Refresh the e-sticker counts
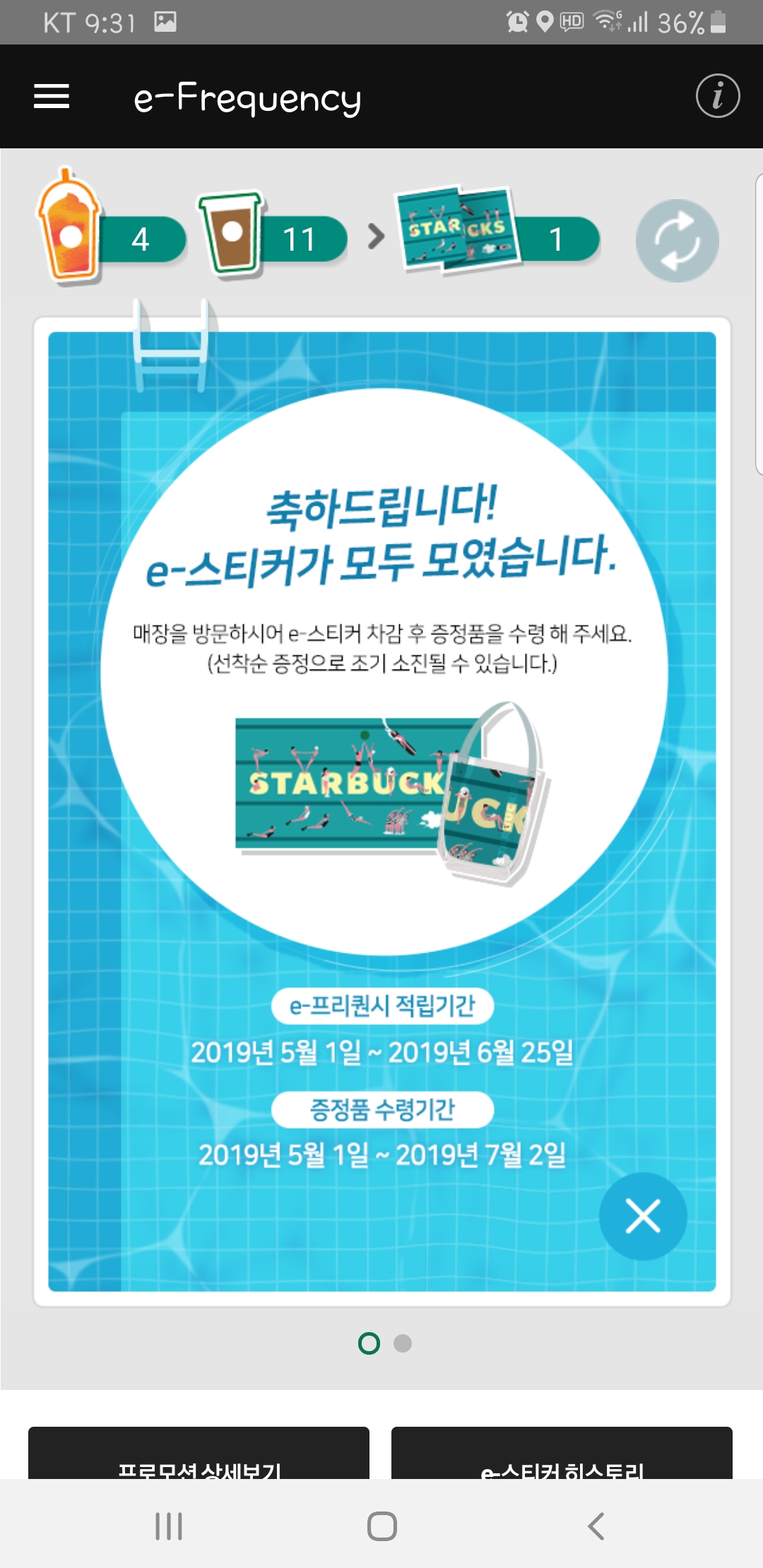The image size is (763, 1568). pos(677,241)
